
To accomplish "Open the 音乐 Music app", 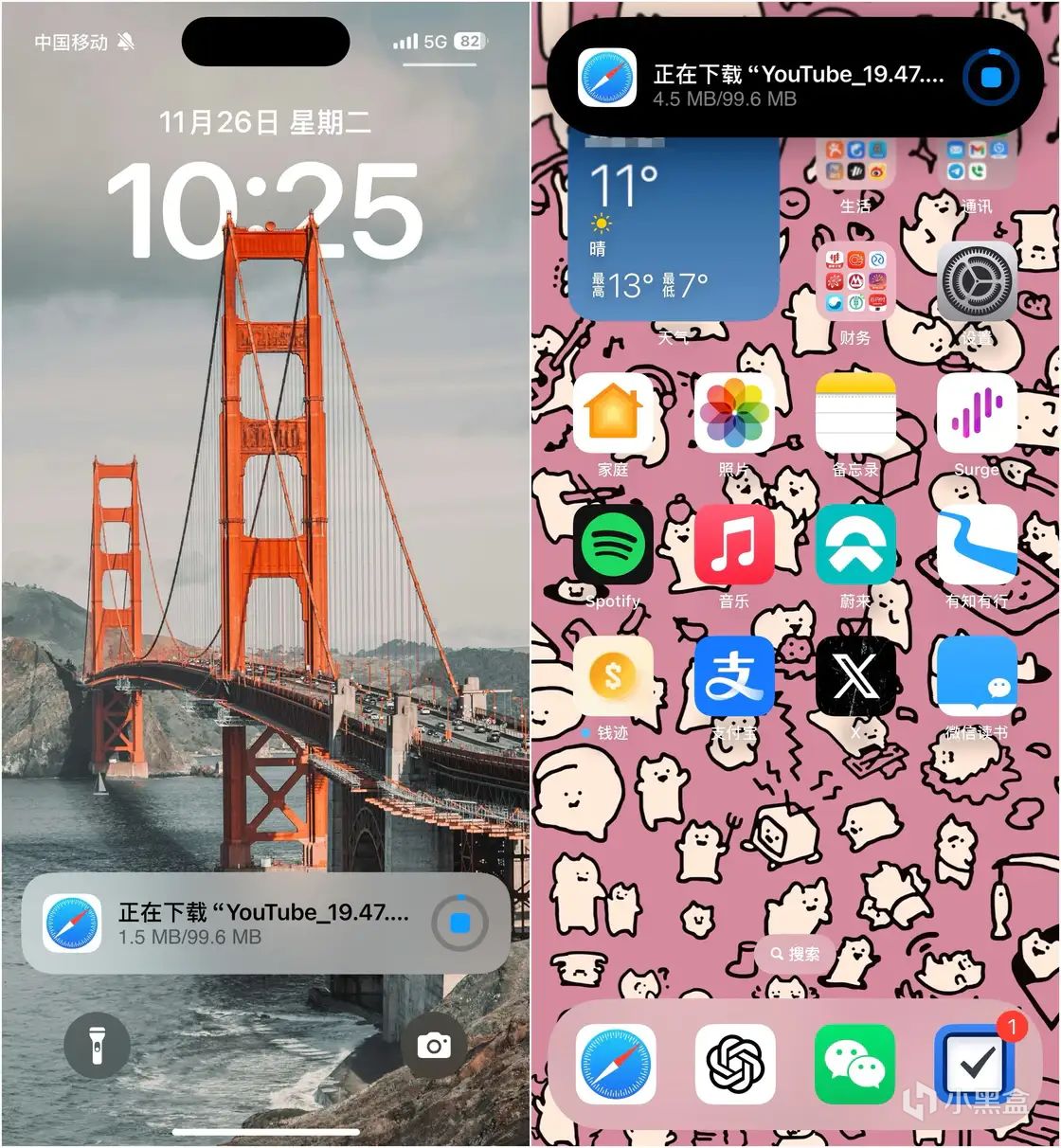I will click(x=734, y=545).
